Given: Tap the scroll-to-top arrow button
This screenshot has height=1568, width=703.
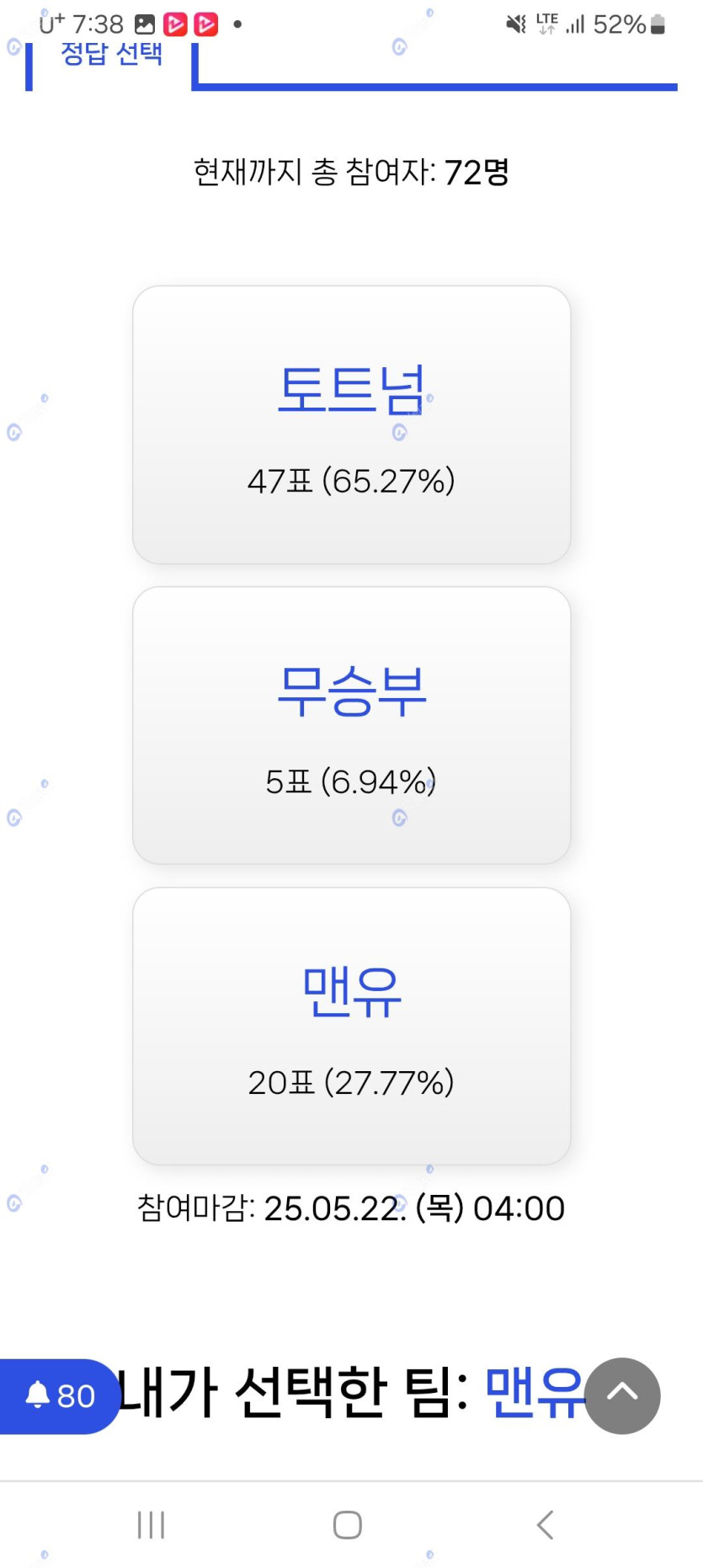Looking at the screenshot, I should coord(622,1395).
